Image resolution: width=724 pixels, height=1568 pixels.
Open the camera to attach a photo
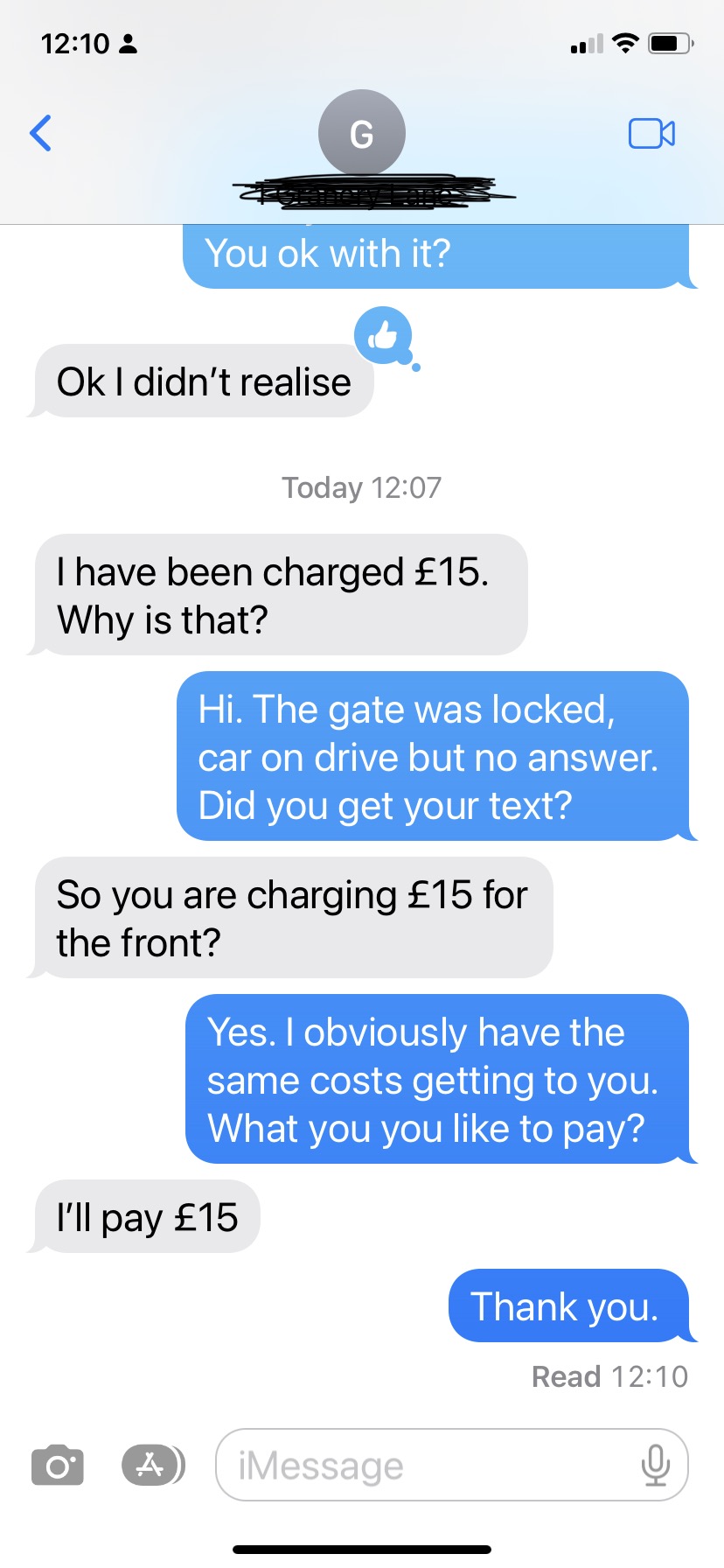58,1465
